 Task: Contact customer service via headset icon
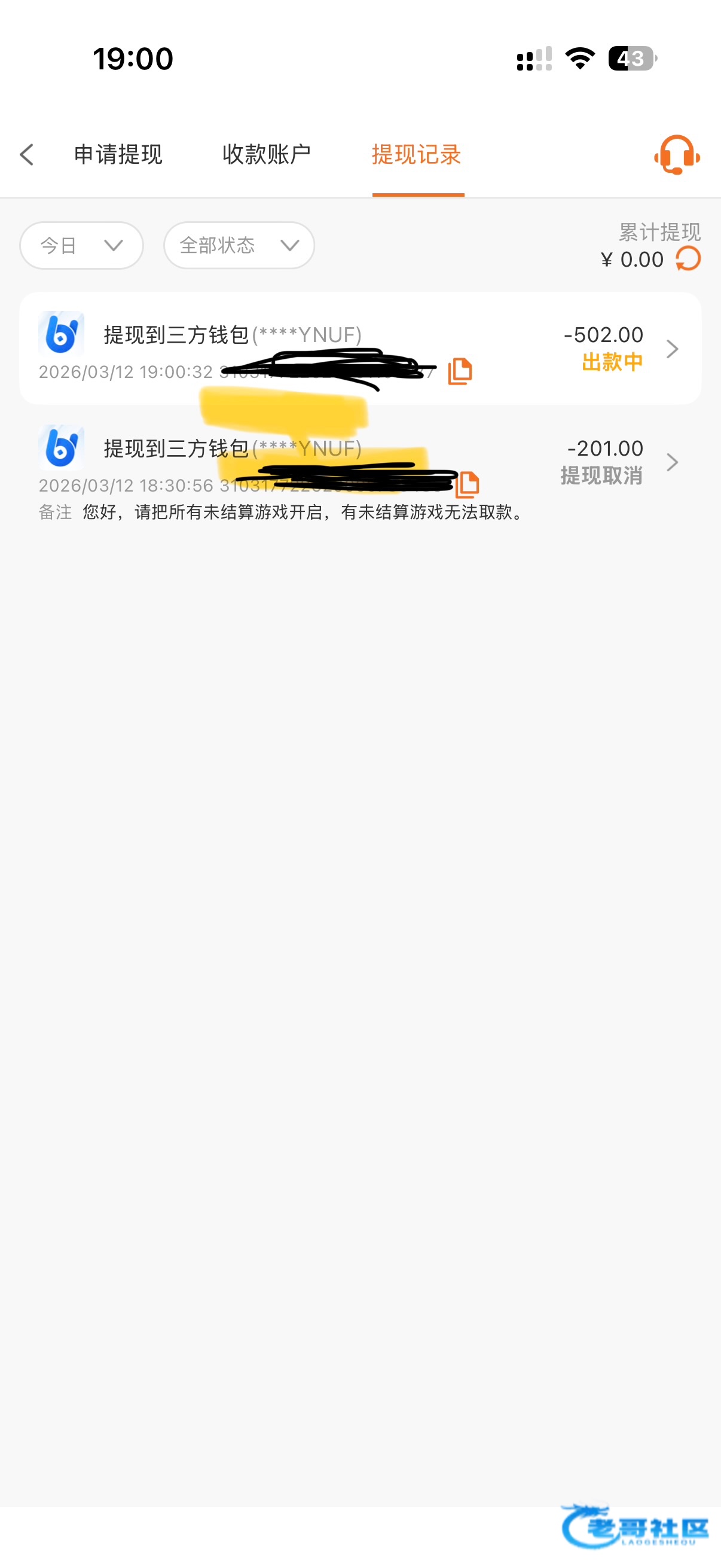click(x=677, y=155)
